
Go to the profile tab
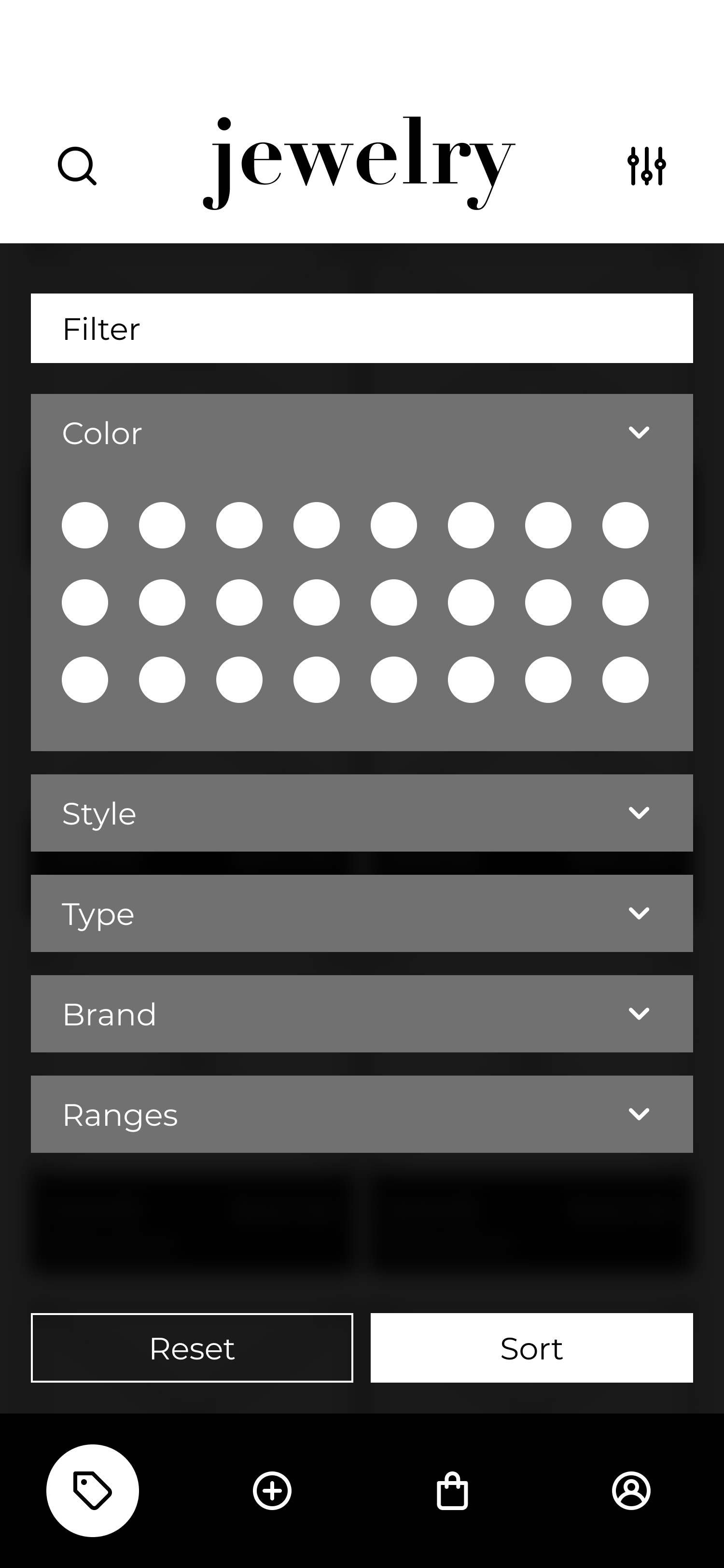pyautogui.click(x=631, y=1491)
